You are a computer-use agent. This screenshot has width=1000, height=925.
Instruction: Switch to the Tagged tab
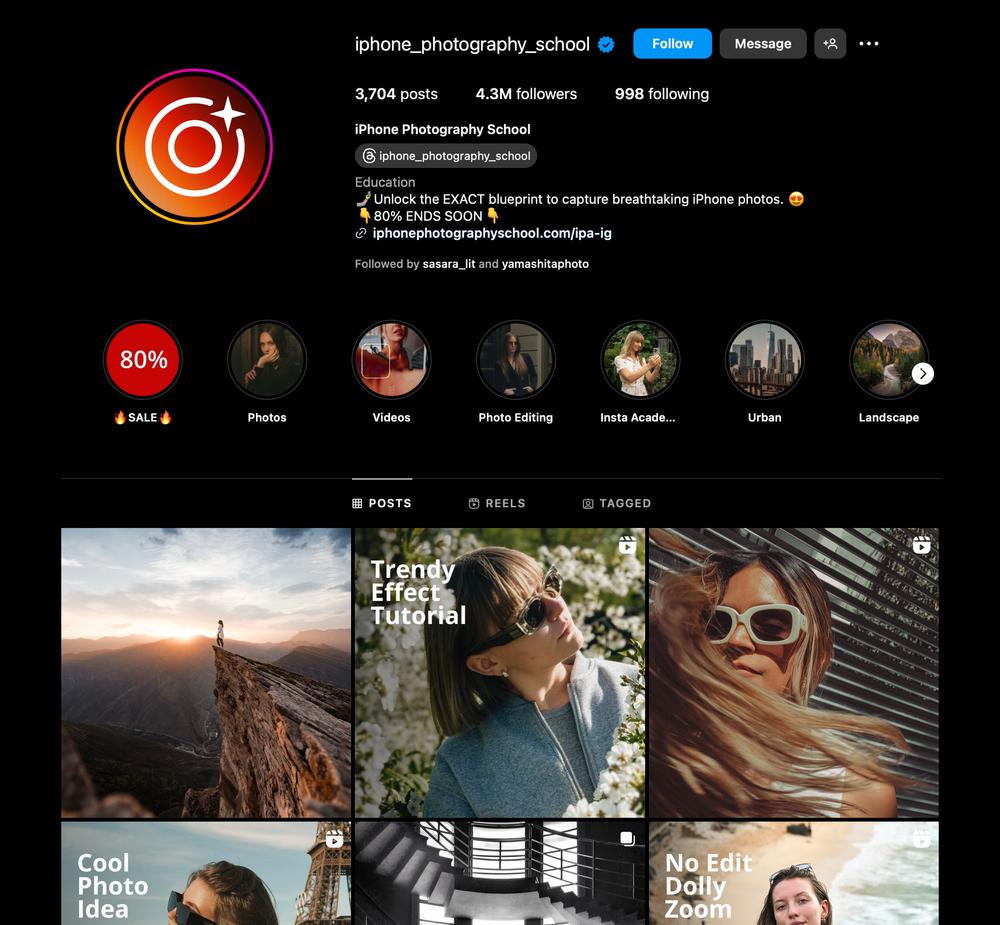[616, 503]
